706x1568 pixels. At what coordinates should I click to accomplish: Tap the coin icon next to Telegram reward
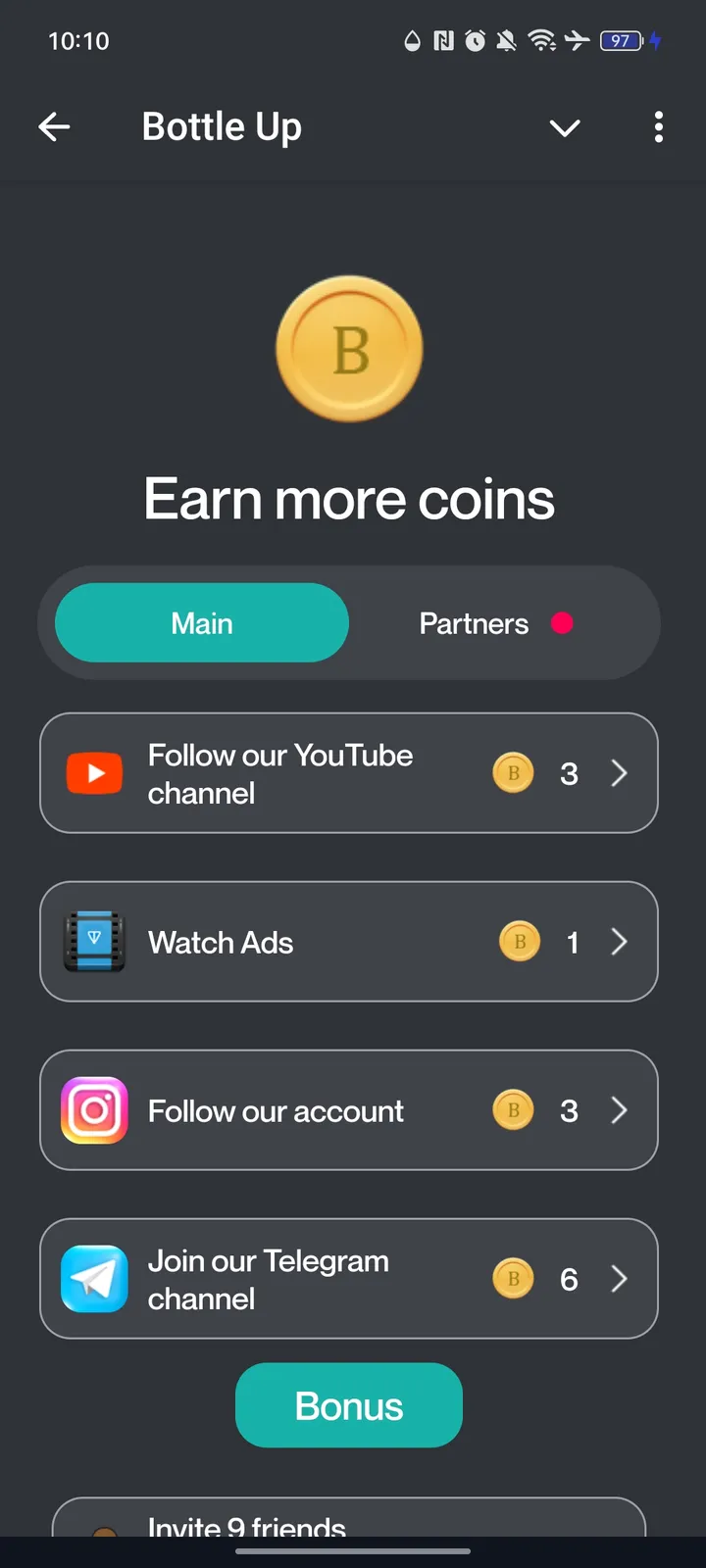tap(513, 1279)
